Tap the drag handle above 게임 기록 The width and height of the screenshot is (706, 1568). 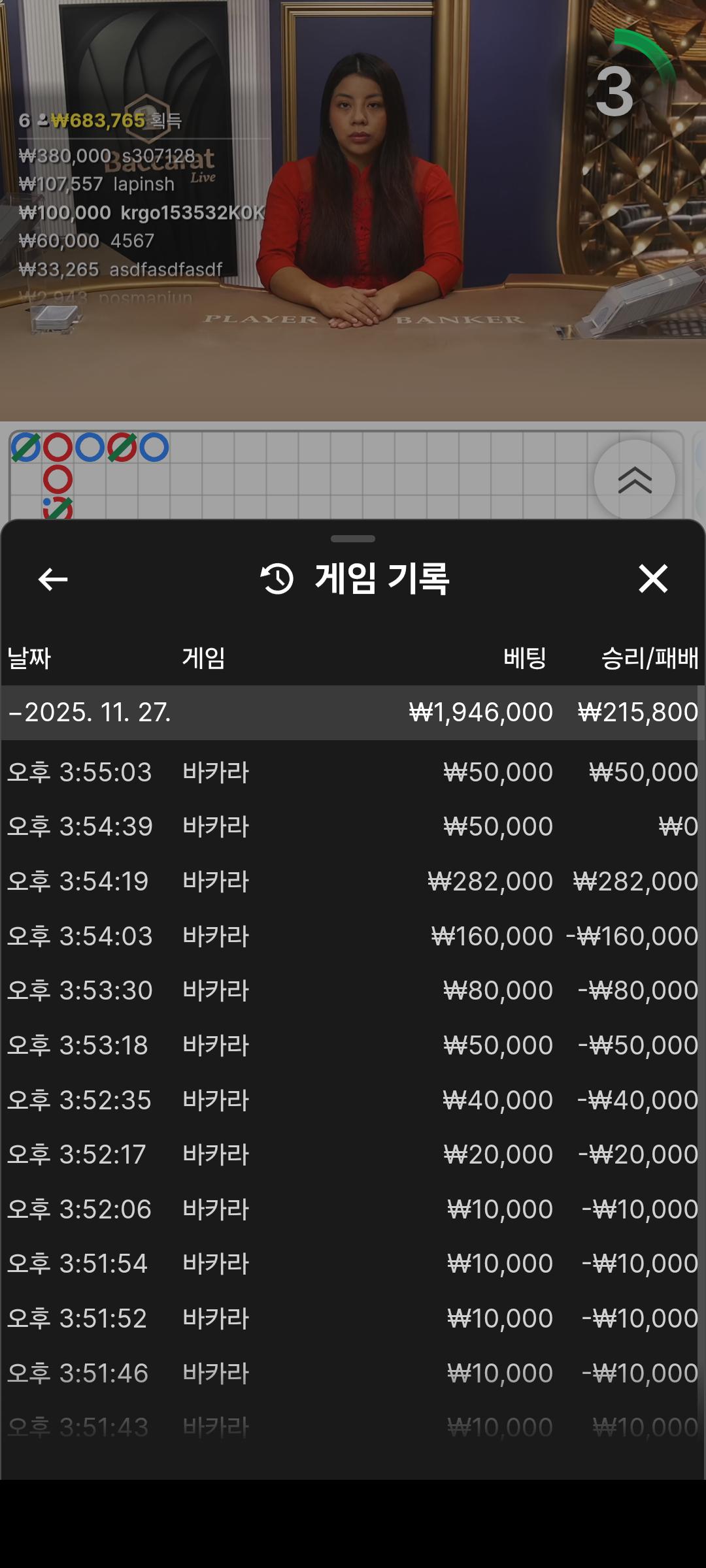coord(353,539)
